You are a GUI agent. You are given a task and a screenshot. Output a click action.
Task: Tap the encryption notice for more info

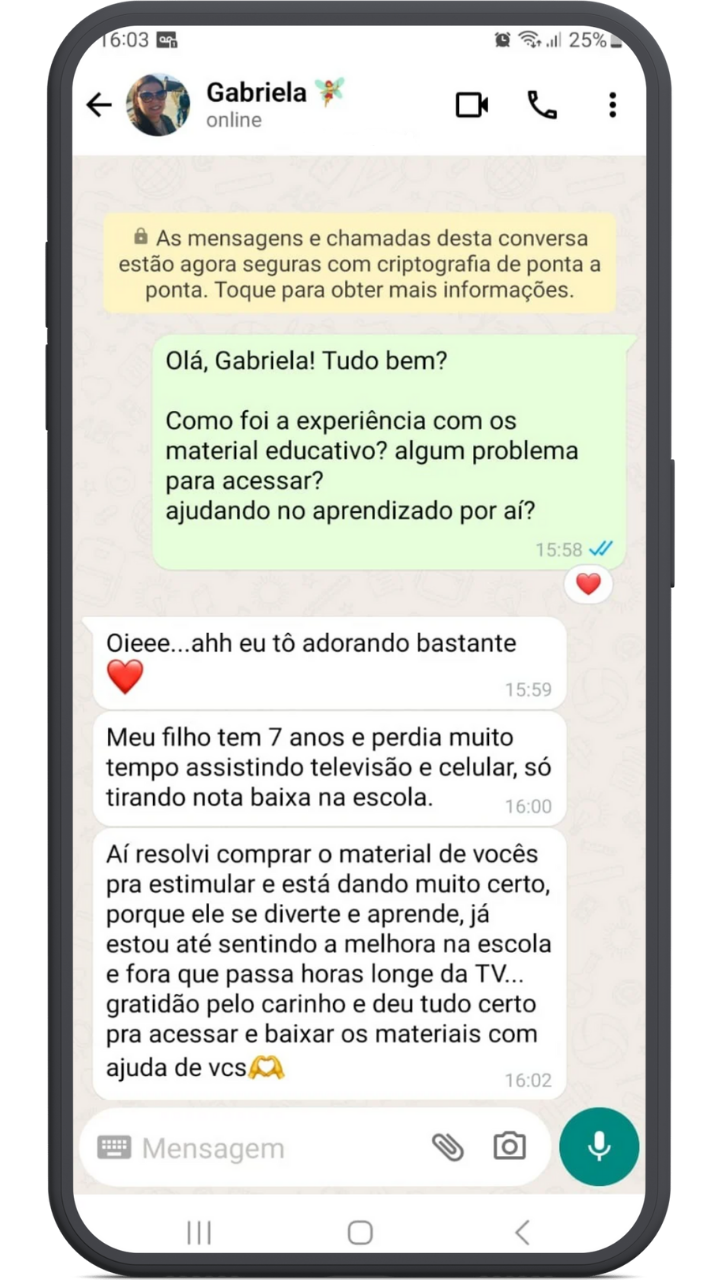360,264
